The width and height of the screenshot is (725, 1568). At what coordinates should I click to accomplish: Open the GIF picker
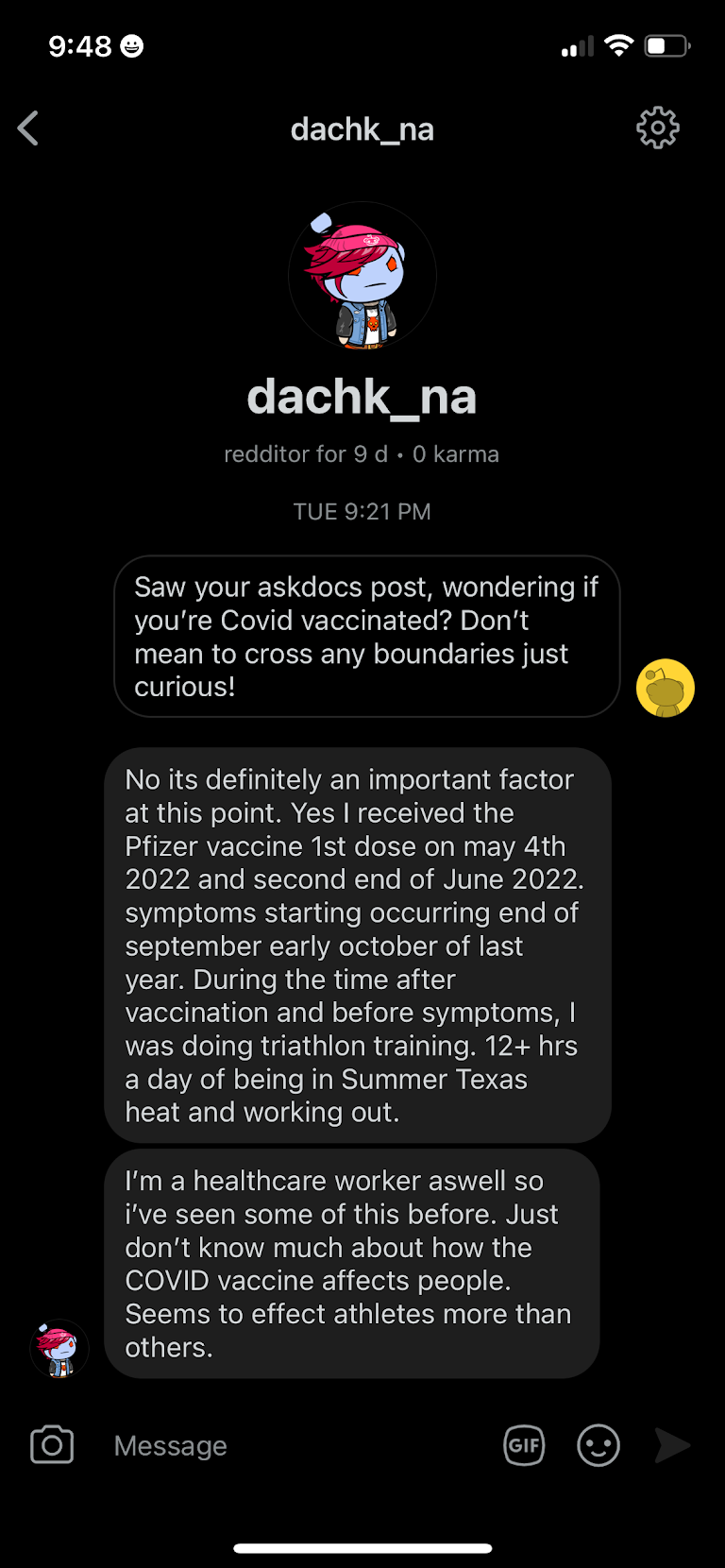tap(524, 1445)
